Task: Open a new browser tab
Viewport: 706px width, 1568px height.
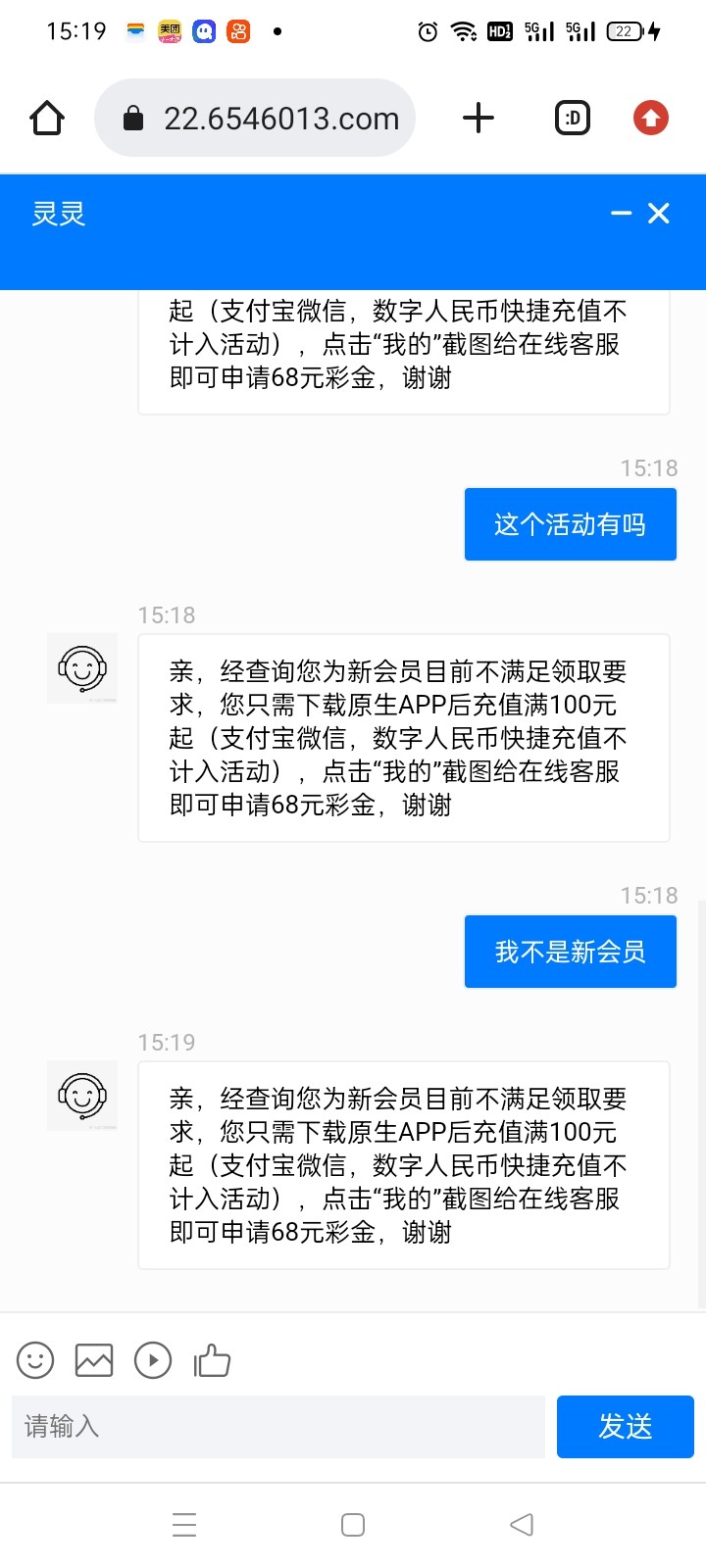Action: pyautogui.click(x=479, y=119)
